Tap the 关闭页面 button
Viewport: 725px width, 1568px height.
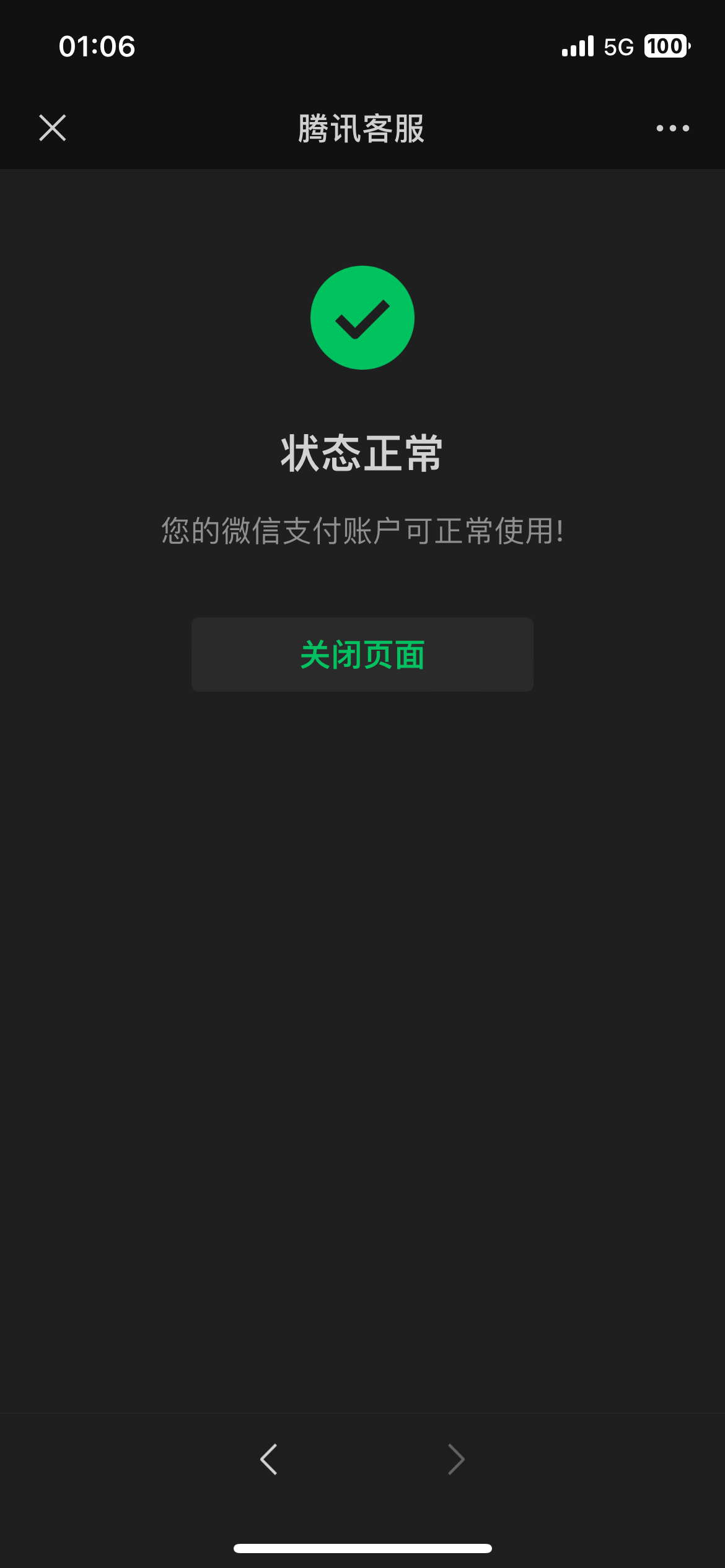tap(362, 655)
